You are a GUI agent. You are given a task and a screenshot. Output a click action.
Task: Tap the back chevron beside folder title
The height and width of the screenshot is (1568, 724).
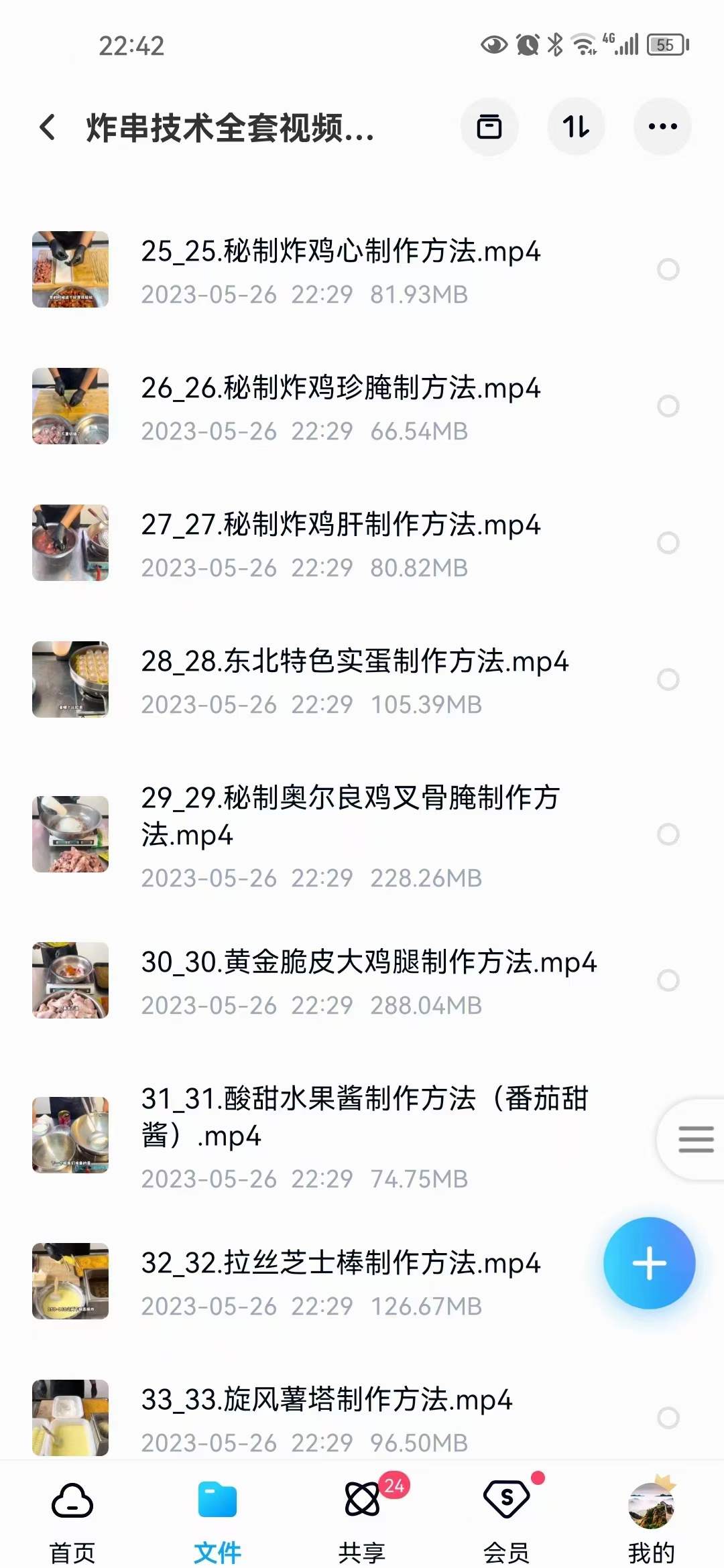pyautogui.click(x=47, y=126)
